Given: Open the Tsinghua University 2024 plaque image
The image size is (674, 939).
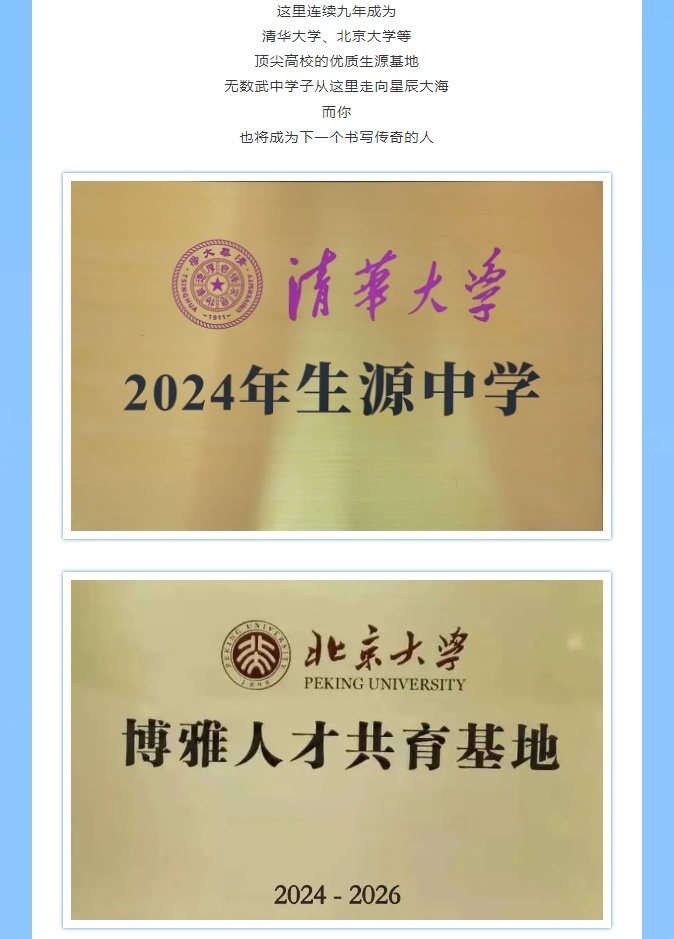Looking at the screenshot, I should [x=337, y=356].
